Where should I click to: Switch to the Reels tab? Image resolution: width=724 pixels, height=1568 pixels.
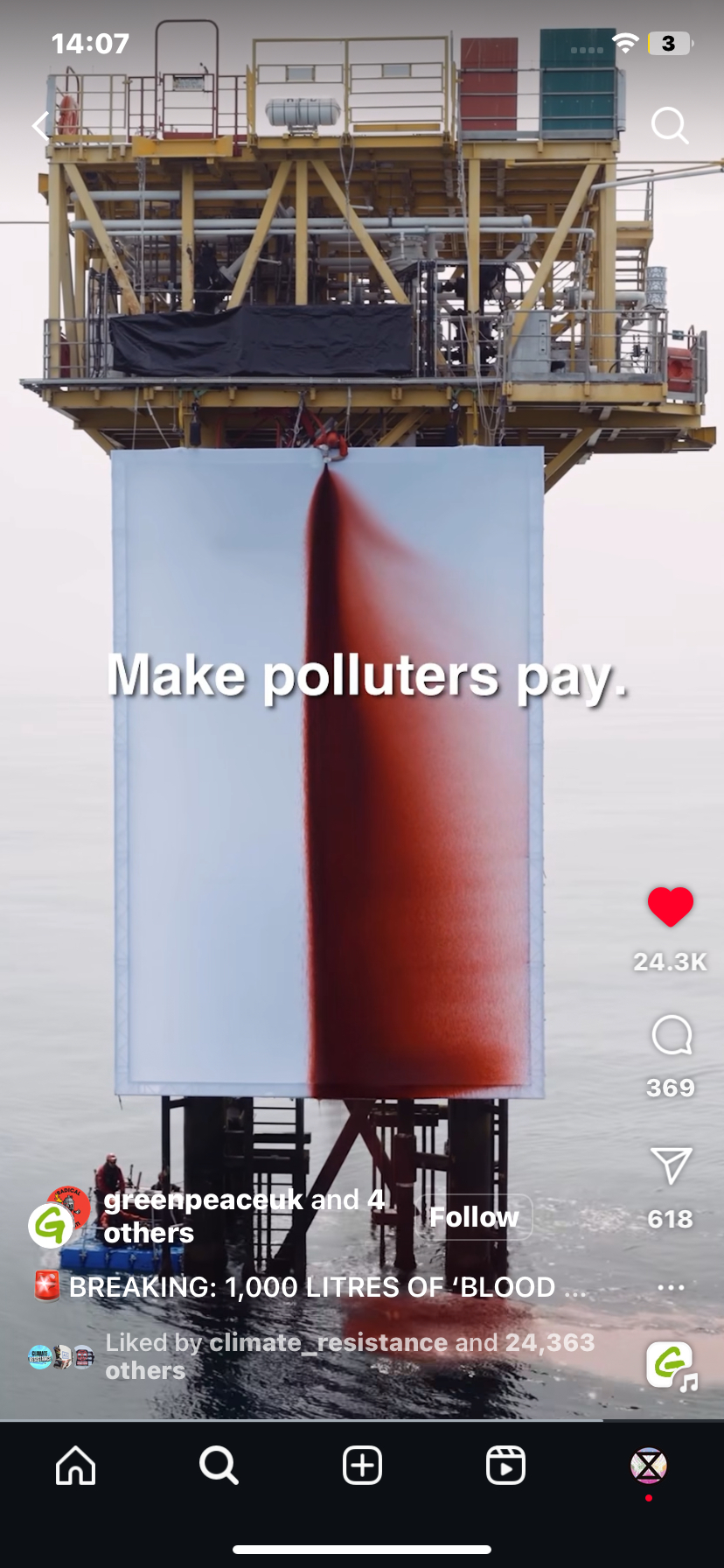(x=505, y=1465)
